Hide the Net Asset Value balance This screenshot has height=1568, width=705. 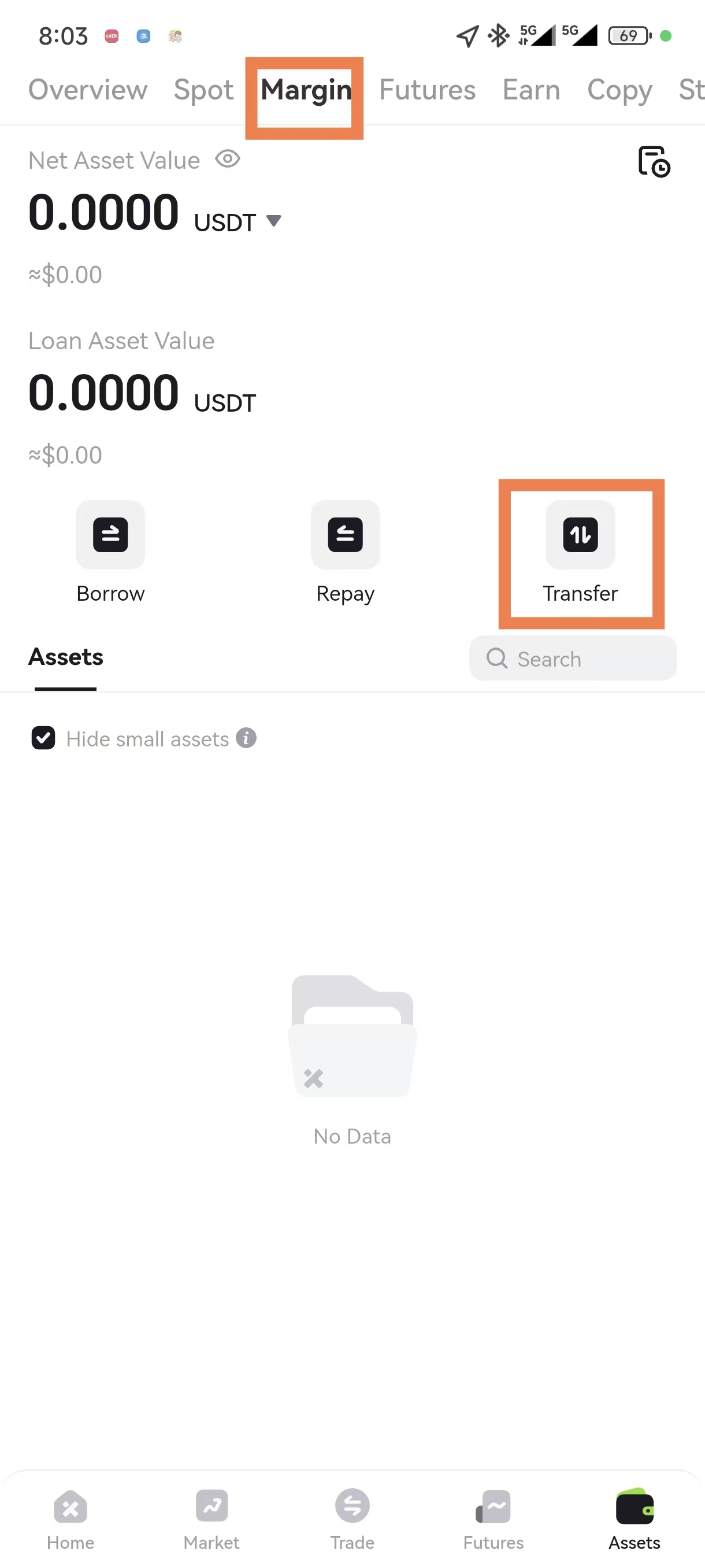pos(228,160)
